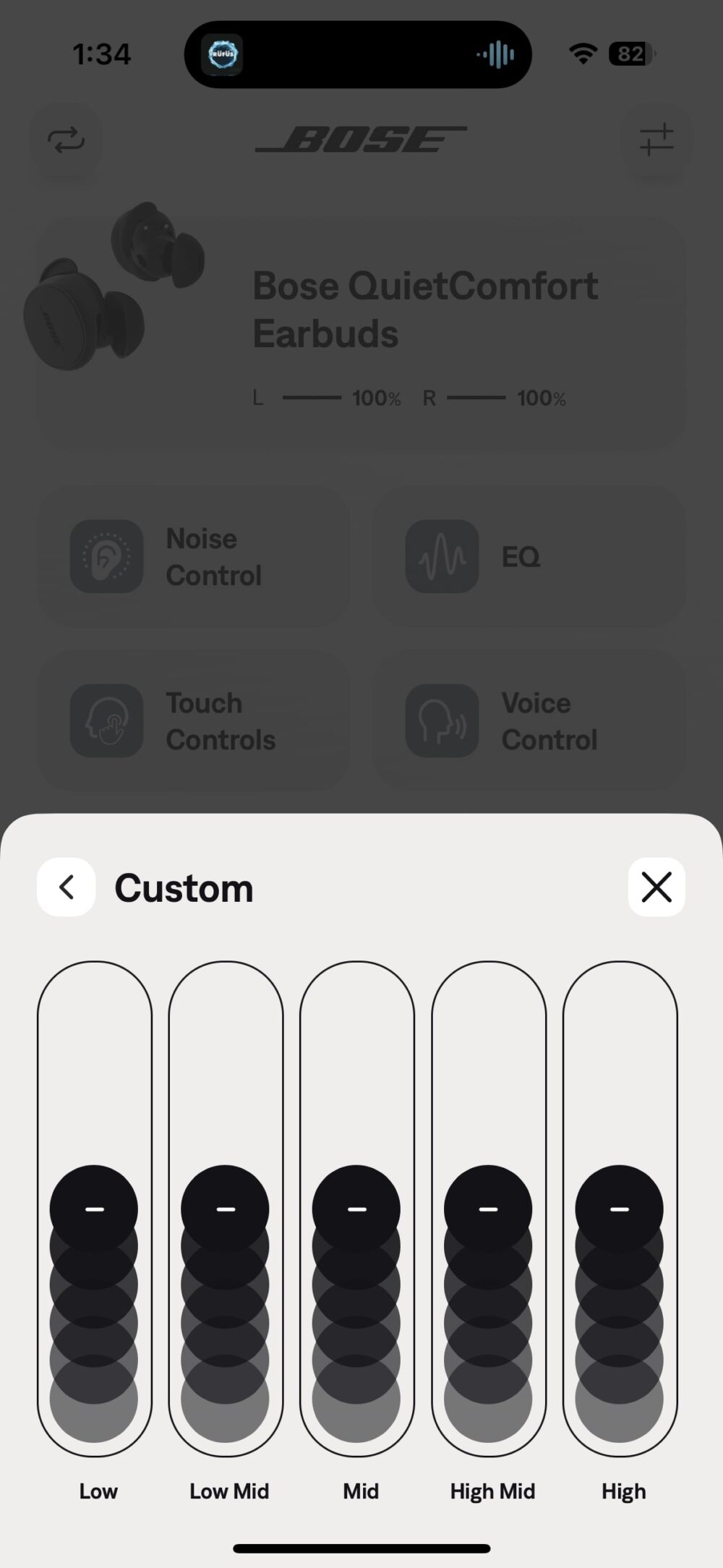Close the Custom EQ sheet
The height and width of the screenshot is (1568, 723).
[656, 887]
